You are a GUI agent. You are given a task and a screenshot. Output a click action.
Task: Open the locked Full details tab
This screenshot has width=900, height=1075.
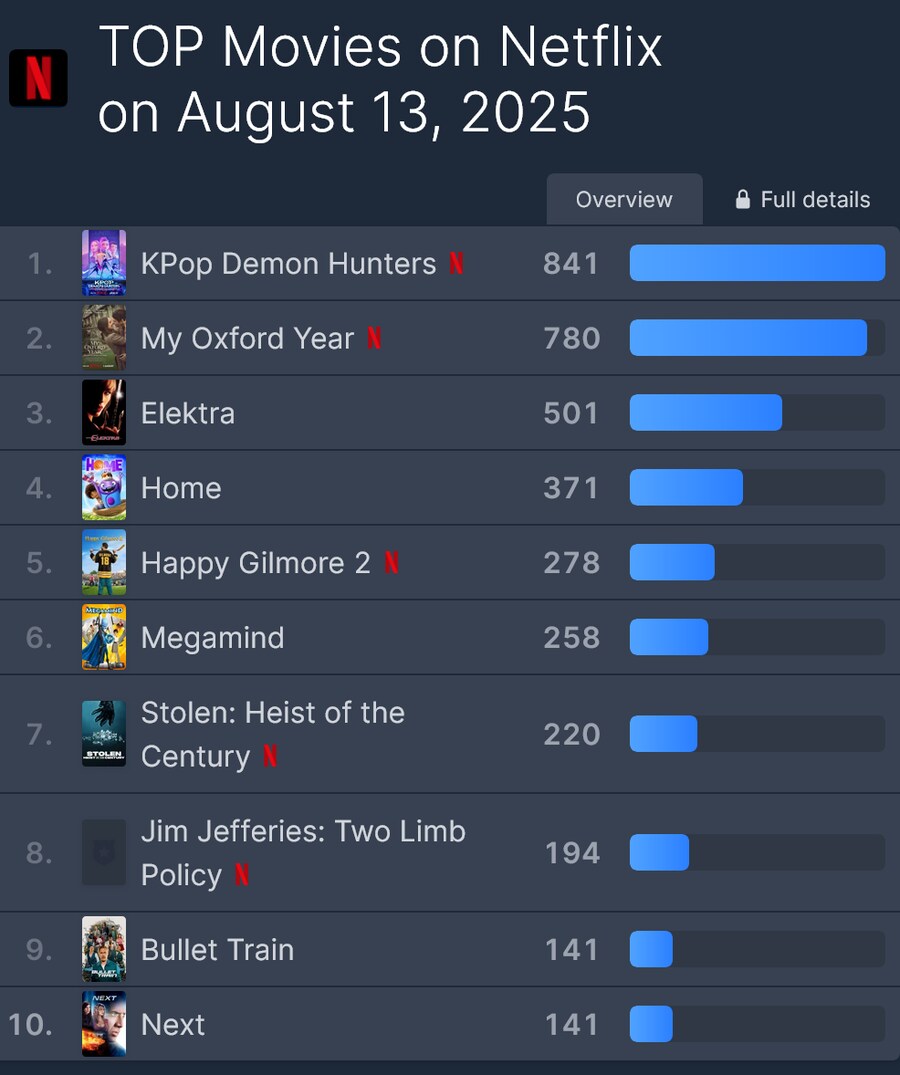point(802,199)
